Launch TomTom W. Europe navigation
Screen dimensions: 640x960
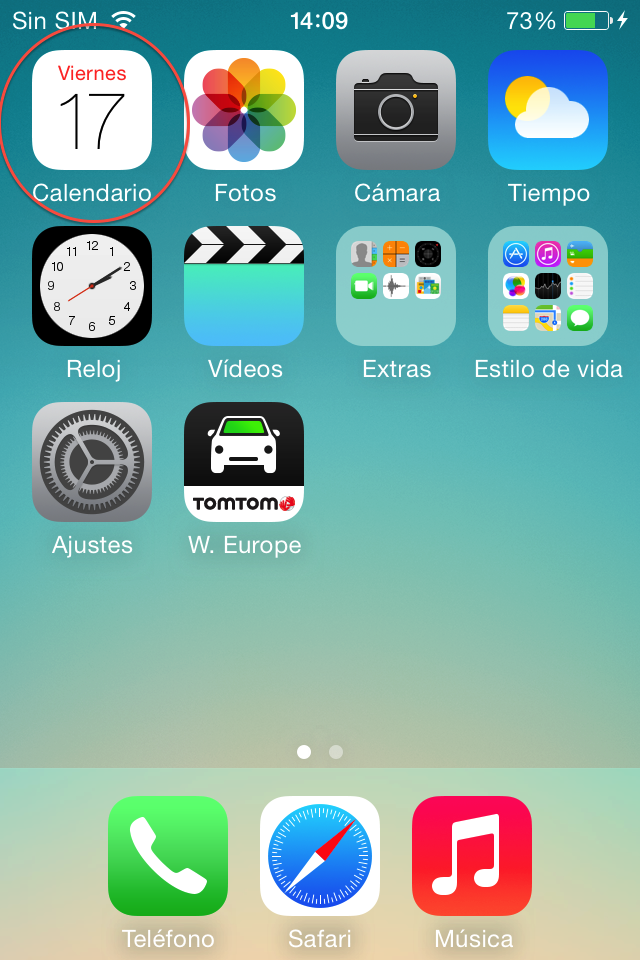pos(244,462)
